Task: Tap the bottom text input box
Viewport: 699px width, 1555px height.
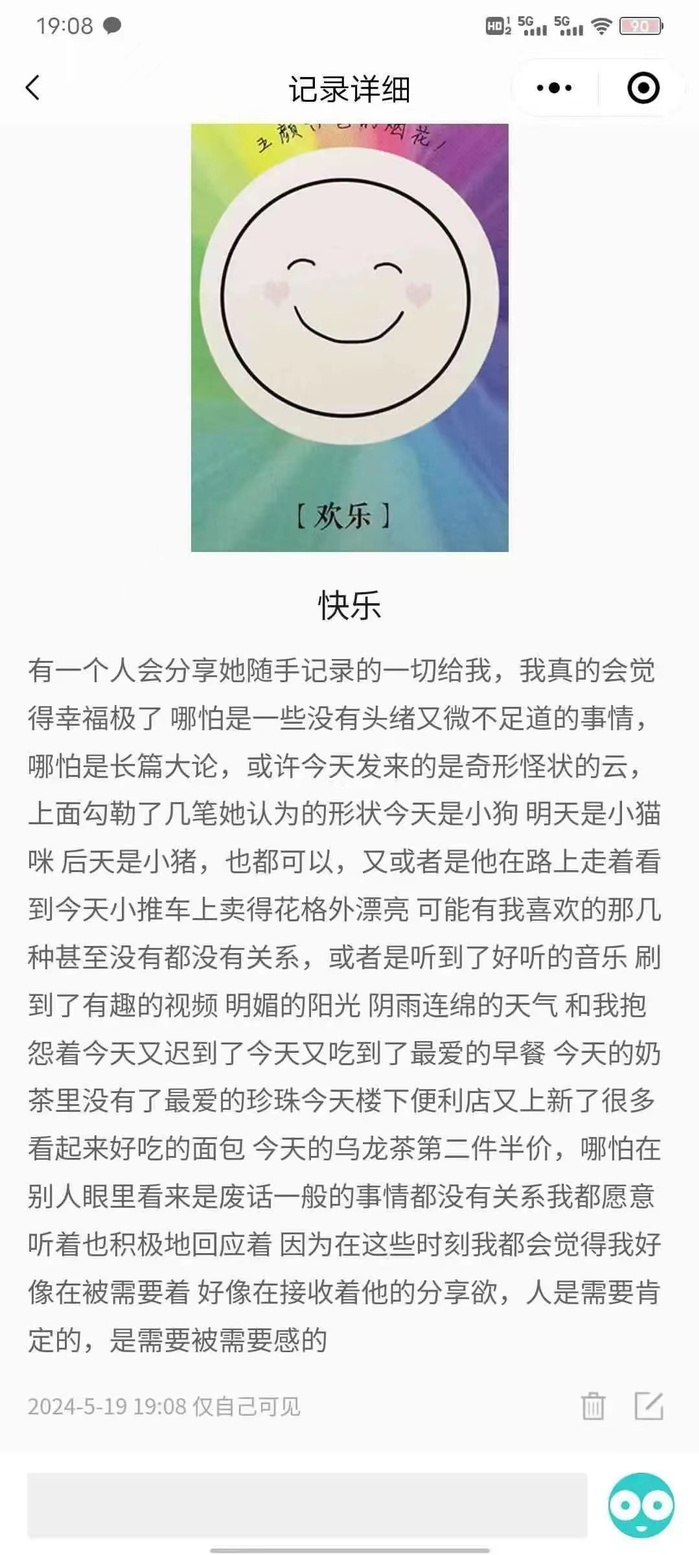Action: coord(306,1504)
